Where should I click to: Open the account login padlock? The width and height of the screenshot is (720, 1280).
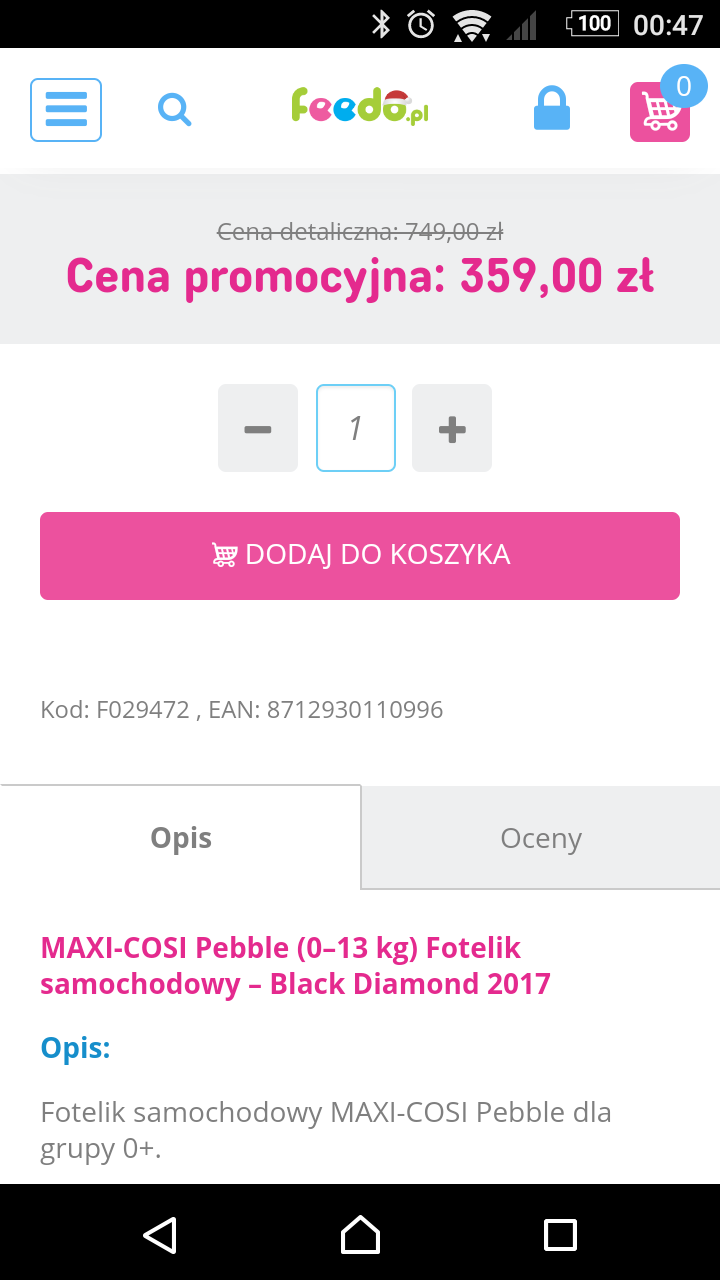pos(552,108)
